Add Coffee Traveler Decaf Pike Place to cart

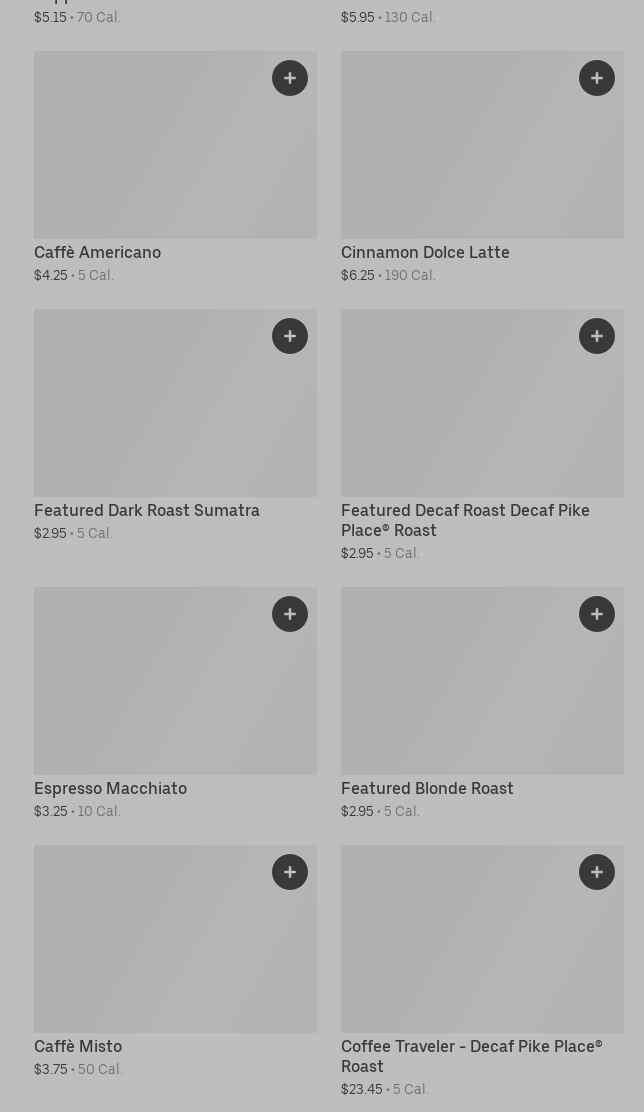tap(597, 872)
